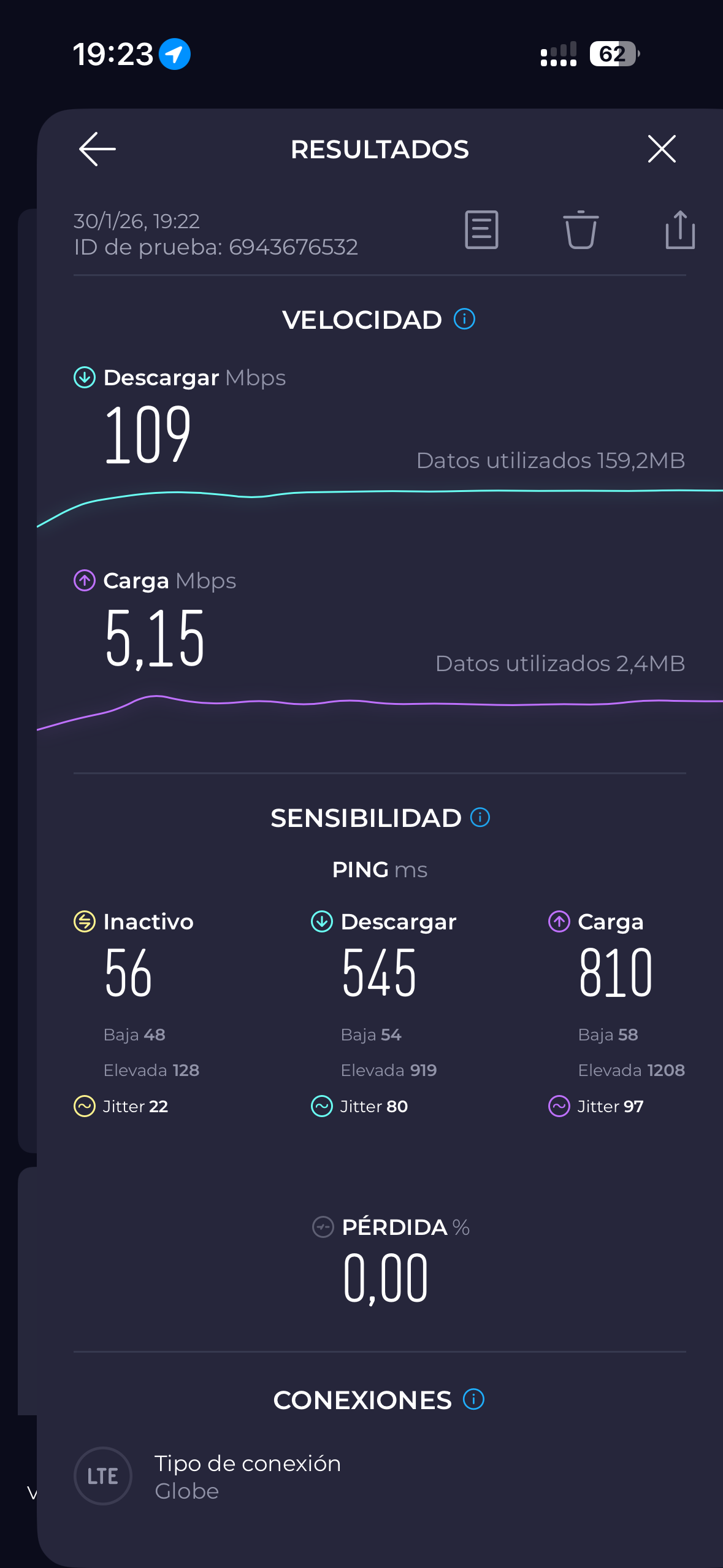Show info about Conexiones
723x1568 pixels.
pos(473,1399)
